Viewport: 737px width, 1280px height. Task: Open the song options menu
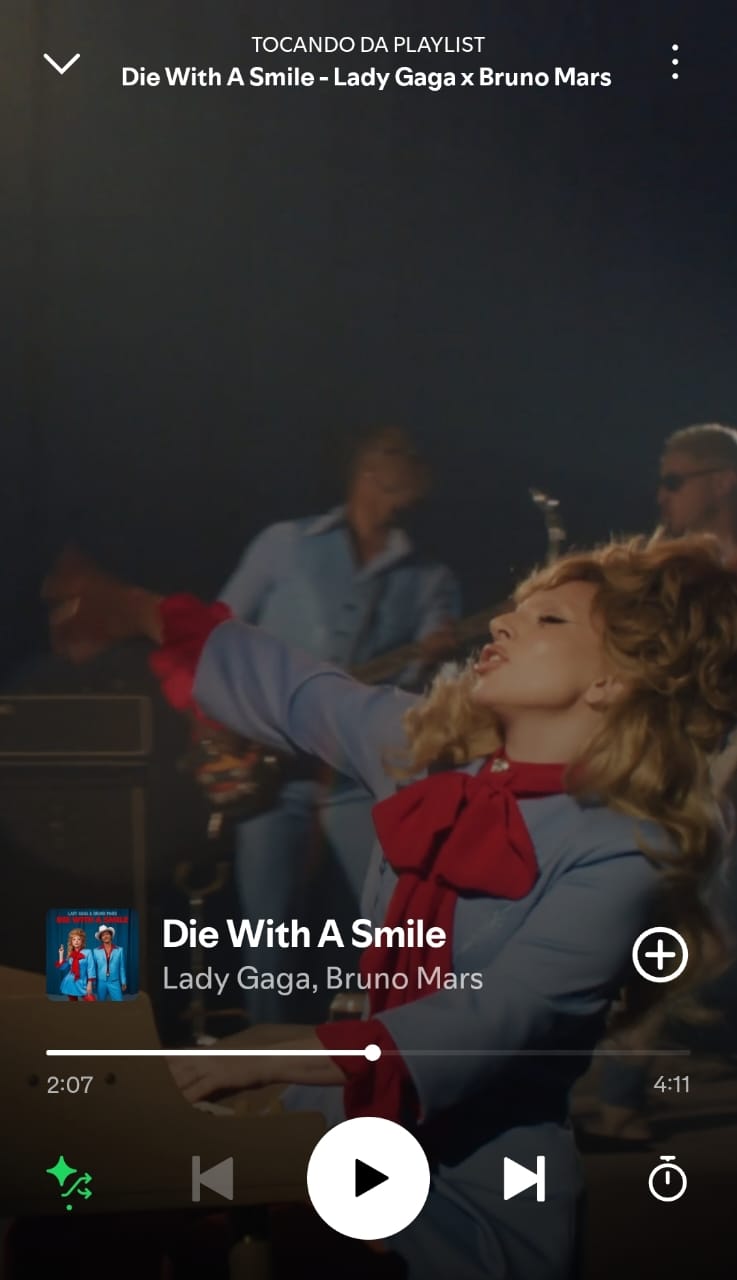point(674,60)
